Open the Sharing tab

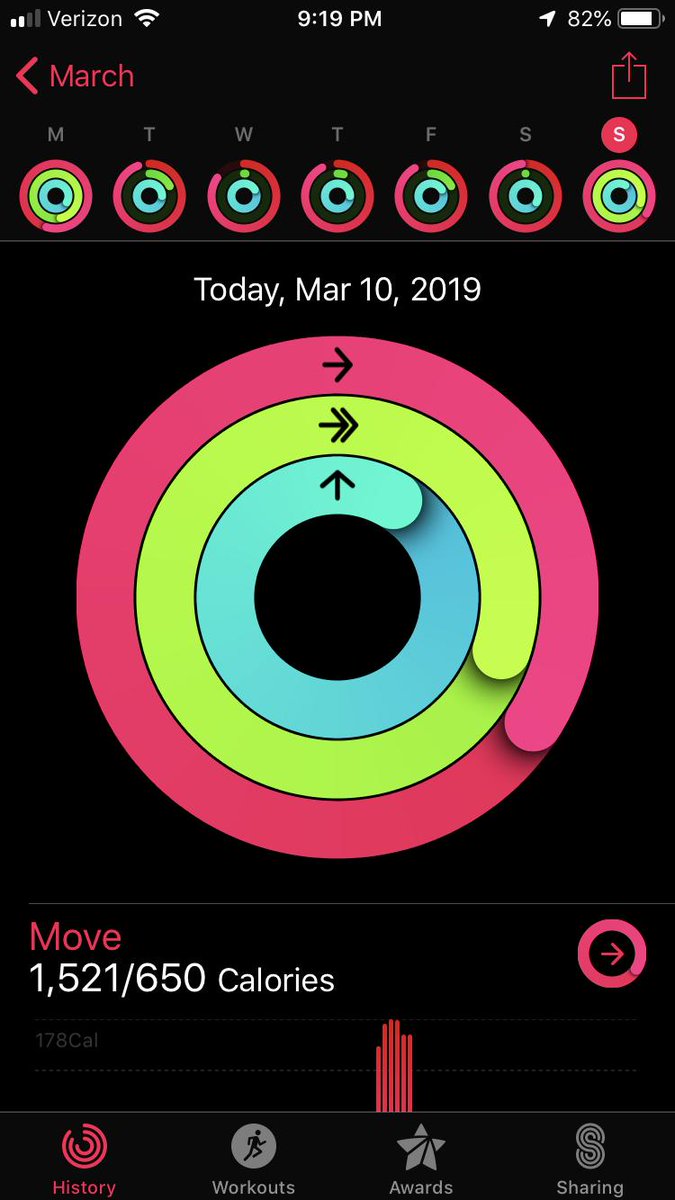click(x=590, y=1158)
